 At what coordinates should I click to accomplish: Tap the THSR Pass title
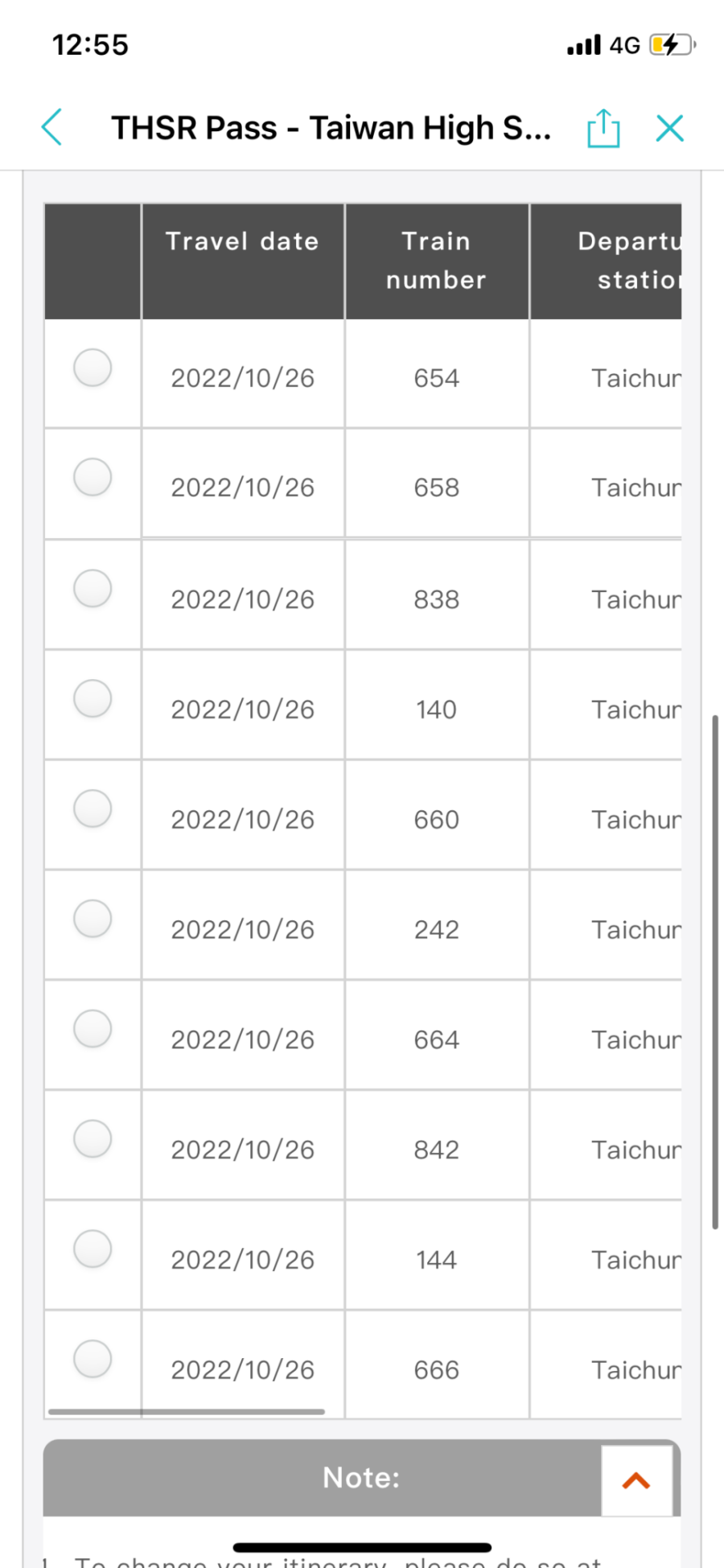(331, 127)
